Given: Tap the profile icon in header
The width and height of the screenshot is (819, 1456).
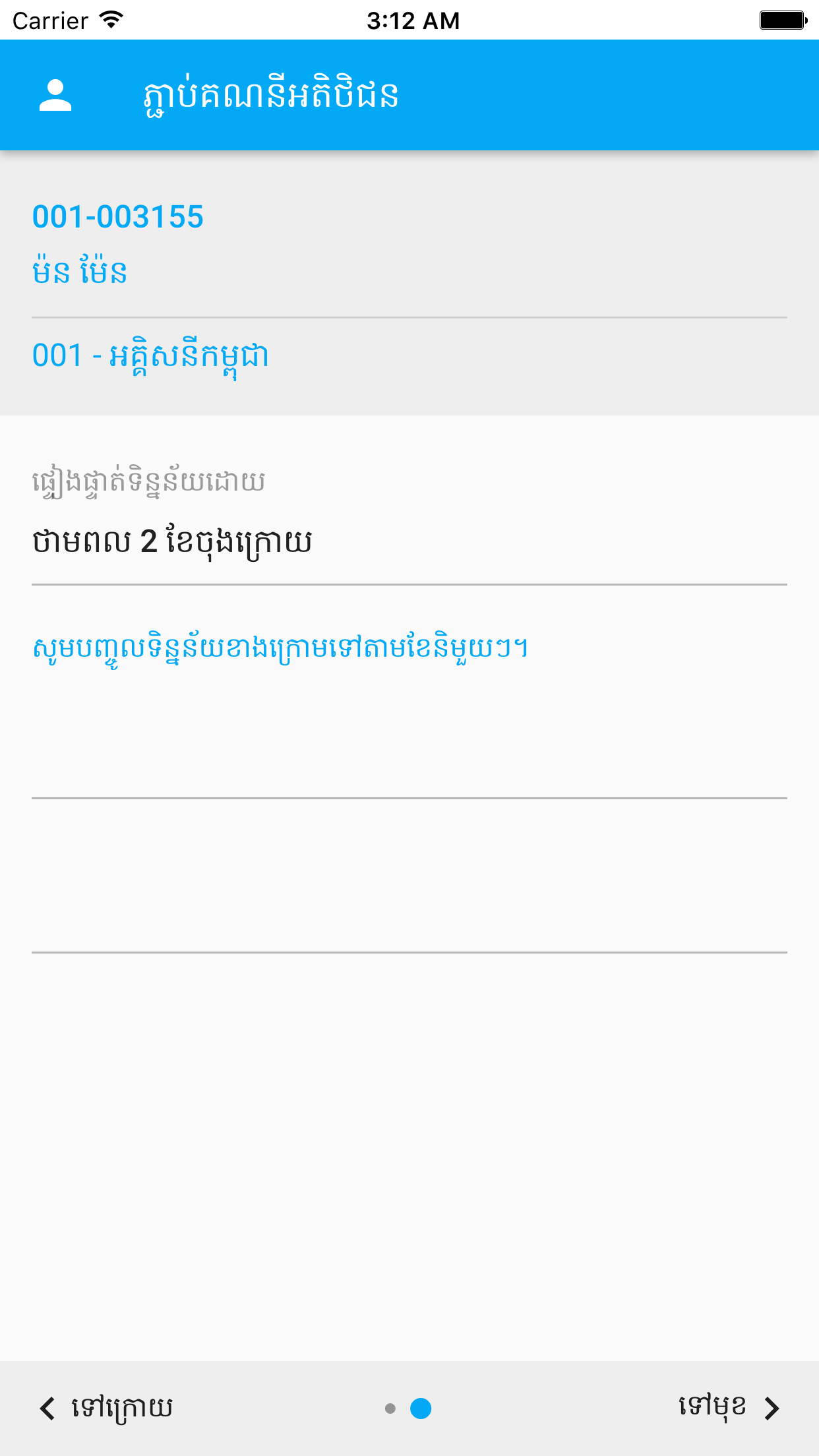Looking at the screenshot, I should pyautogui.click(x=55, y=96).
